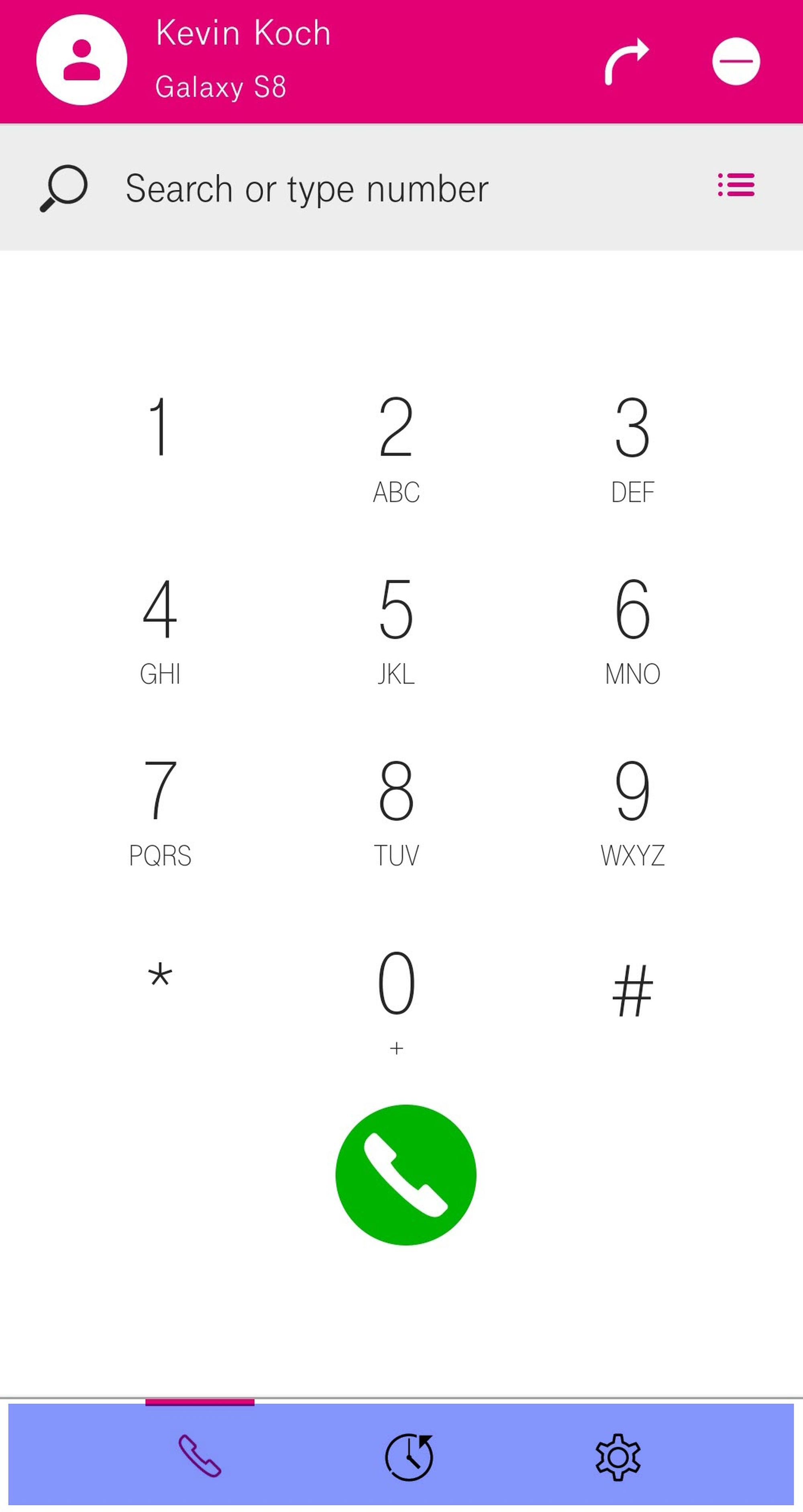Tap the do-not-disturb minus icon
803x1512 pixels.
click(x=736, y=61)
